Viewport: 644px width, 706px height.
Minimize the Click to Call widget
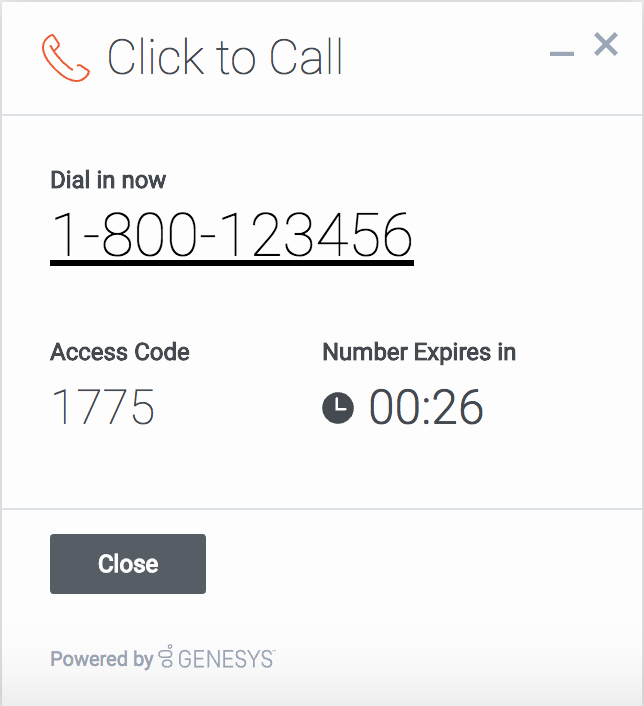coord(562,52)
